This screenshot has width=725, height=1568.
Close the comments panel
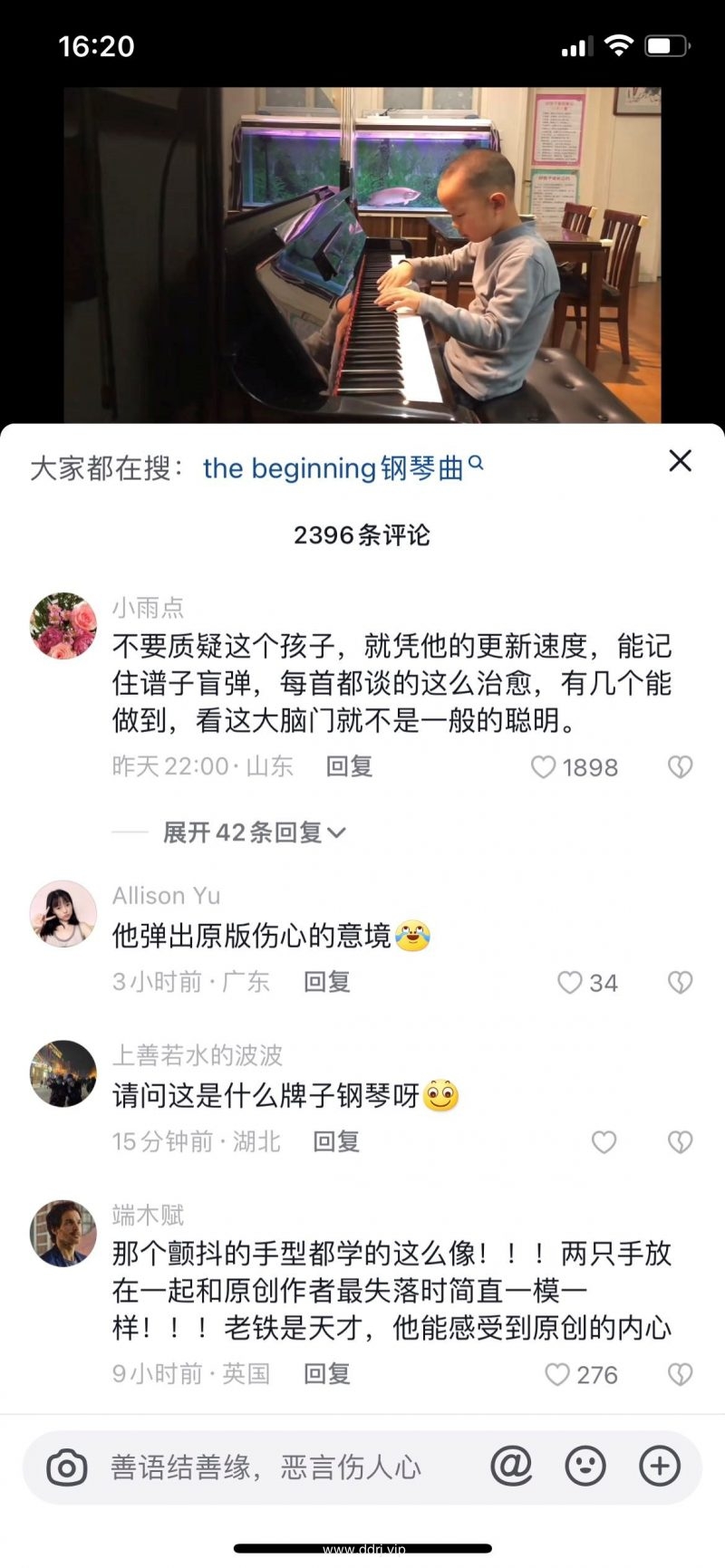[x=680, y=461]
